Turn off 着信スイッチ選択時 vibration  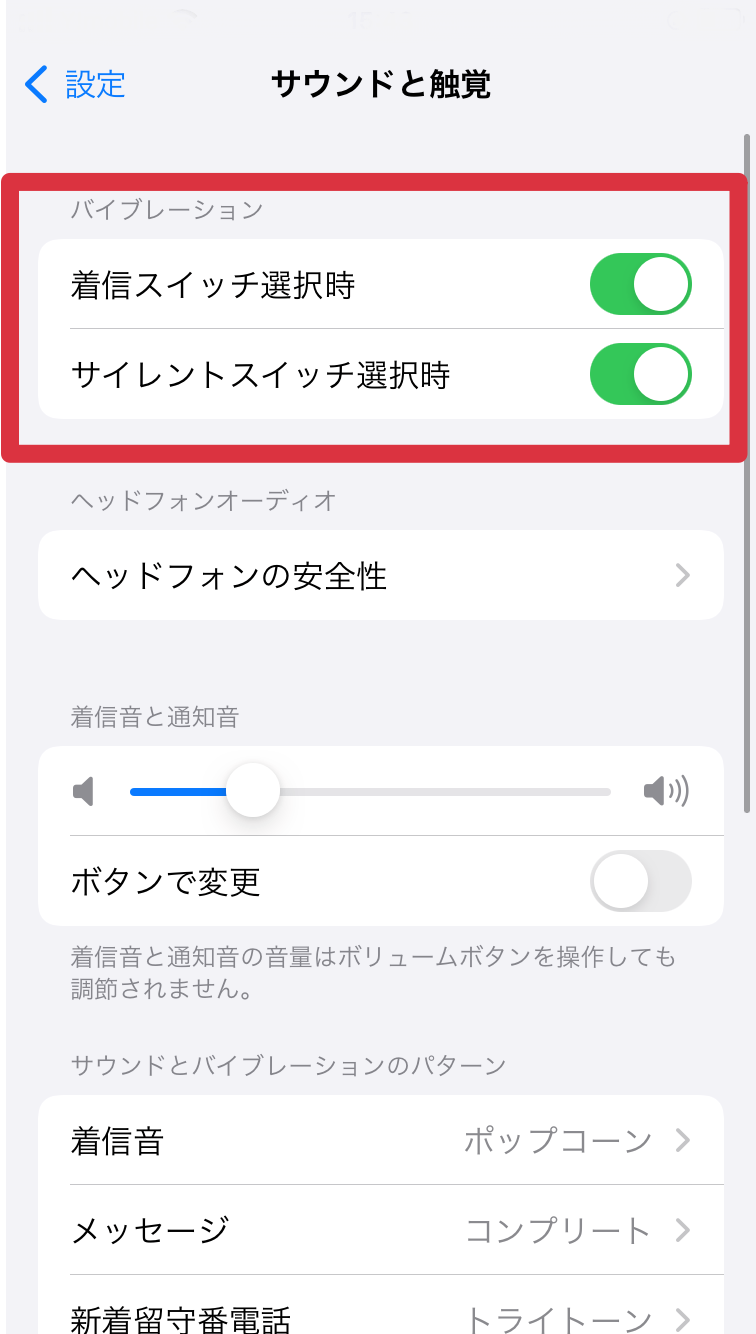[x=640, y=284]
